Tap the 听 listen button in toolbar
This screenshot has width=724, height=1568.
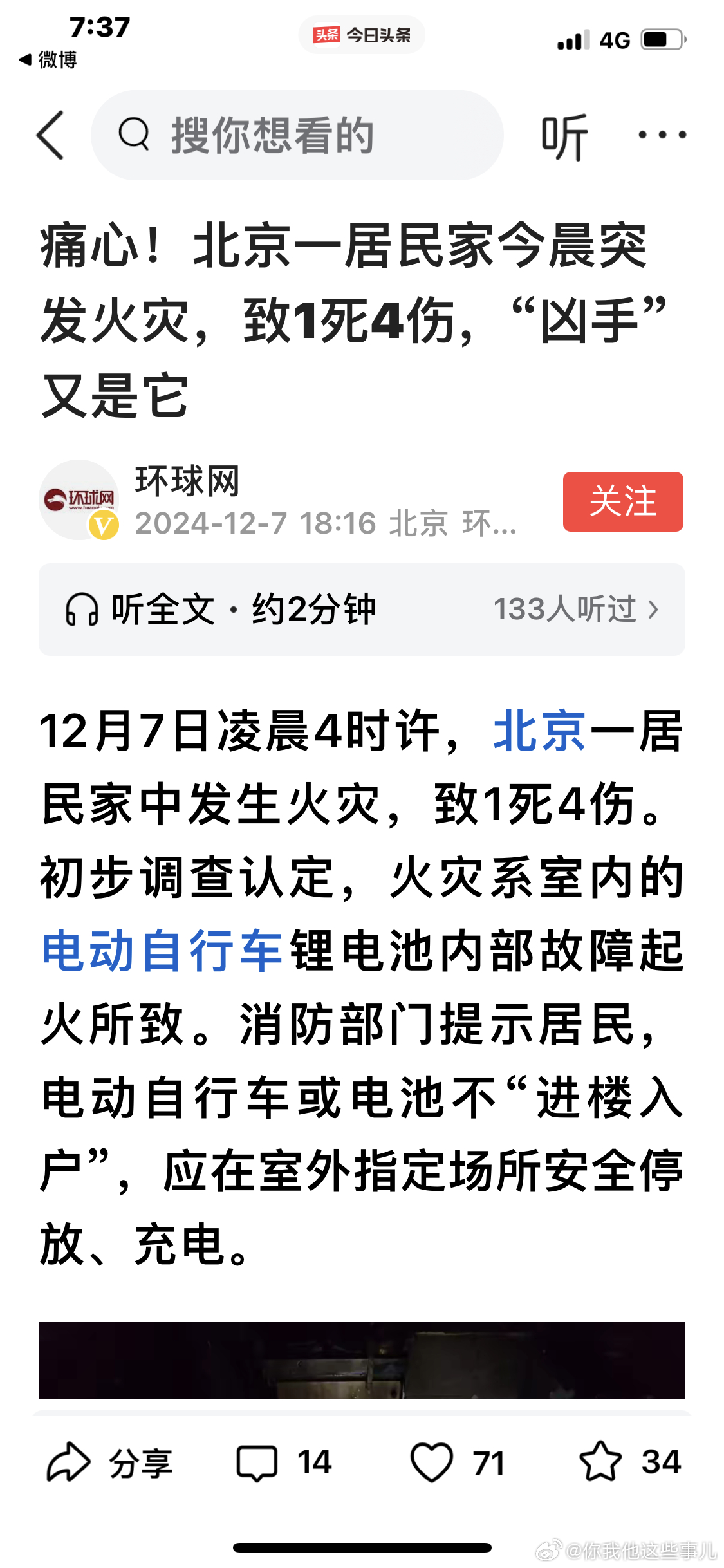click(564, 136)
